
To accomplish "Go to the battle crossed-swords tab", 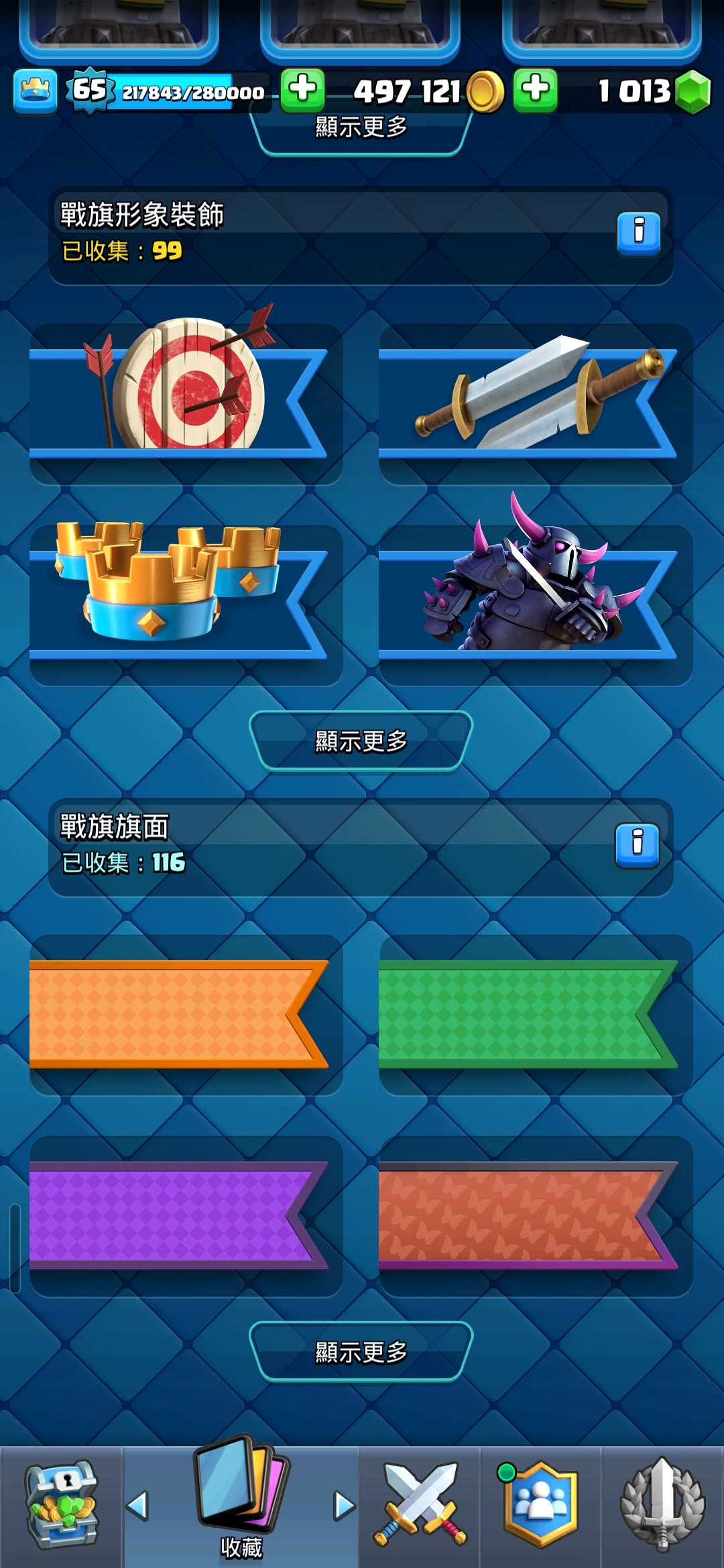I will click(420, 1505).
